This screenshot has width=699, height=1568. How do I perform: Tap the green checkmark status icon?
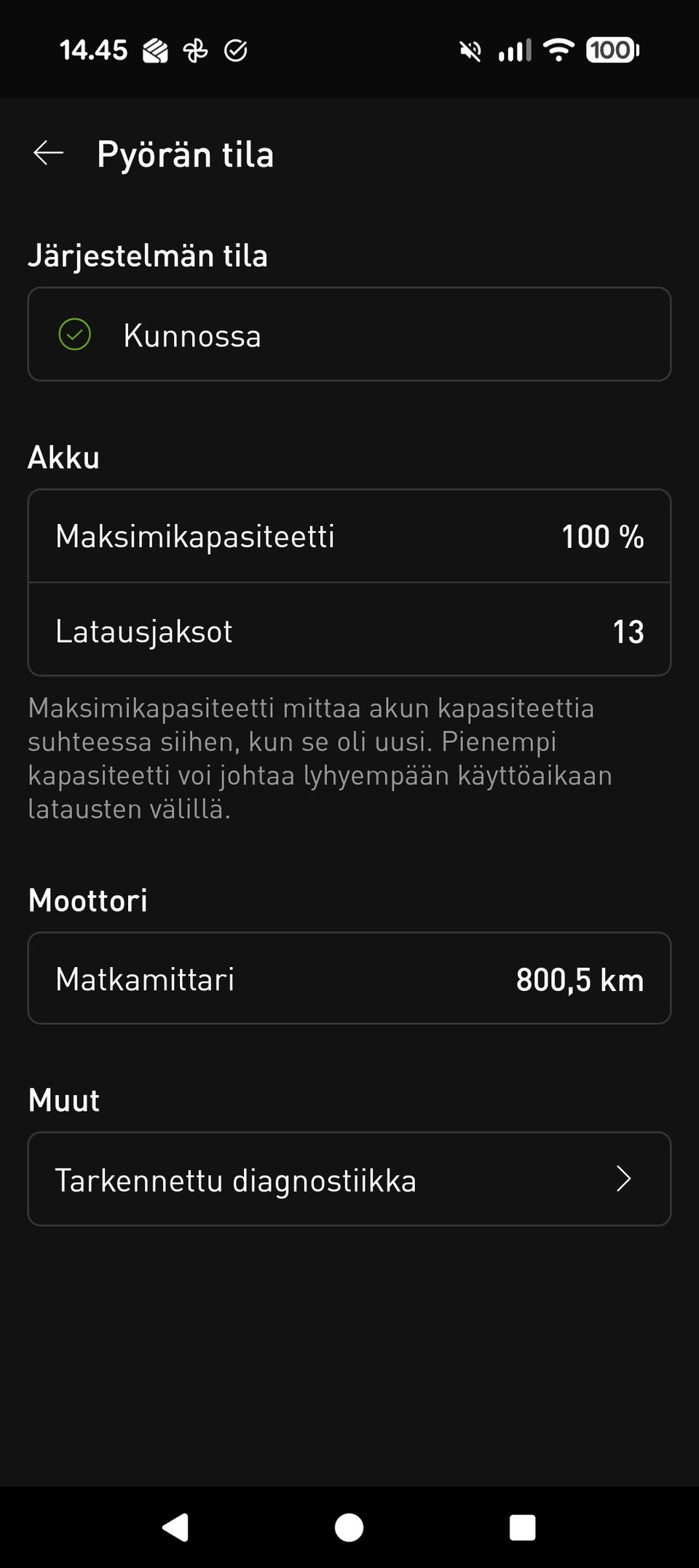pyautogui.click(x=74, y=335)
